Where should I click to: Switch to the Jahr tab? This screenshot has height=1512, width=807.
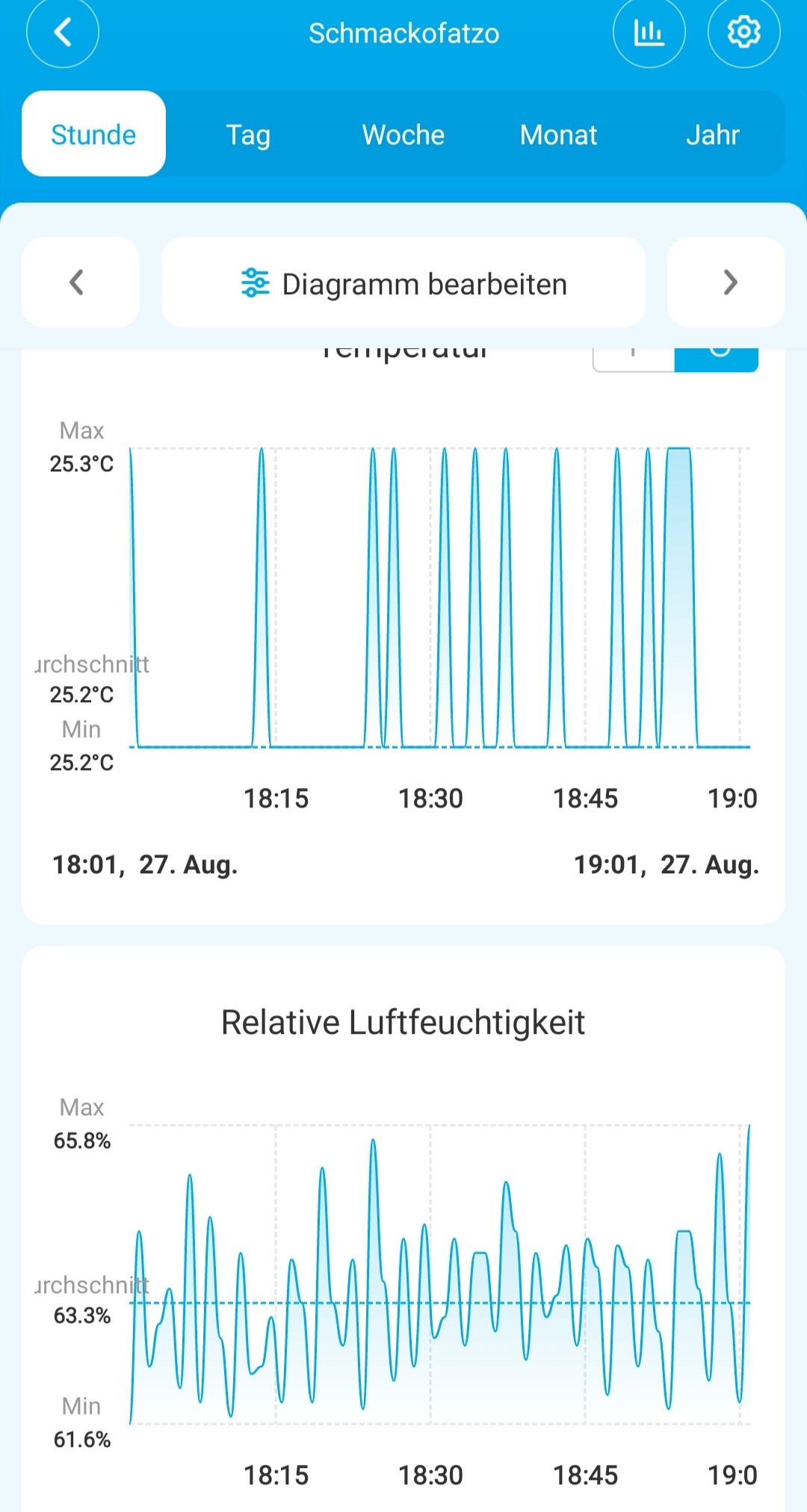[713, 134]
